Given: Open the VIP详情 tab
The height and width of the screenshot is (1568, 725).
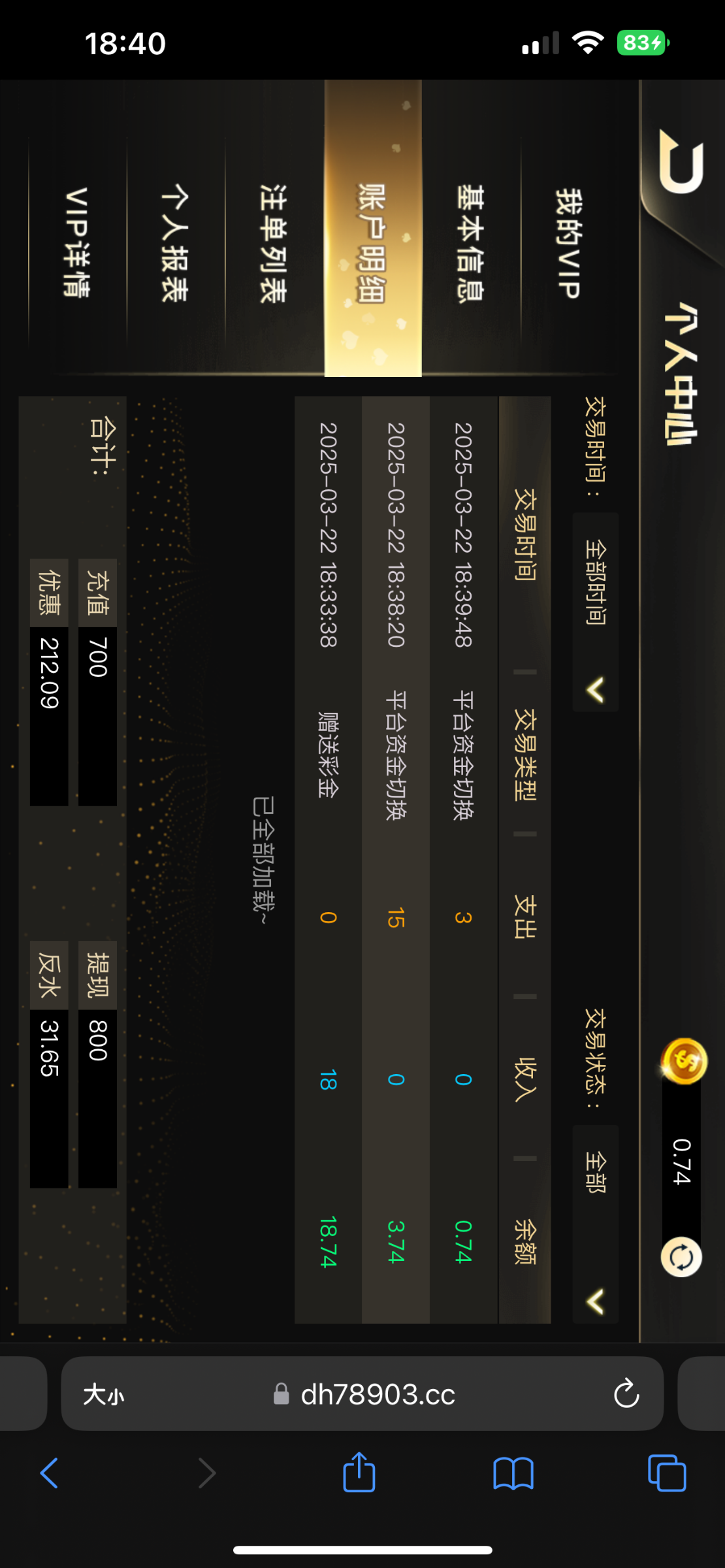Looking at the screenshot, I should 77,243.
